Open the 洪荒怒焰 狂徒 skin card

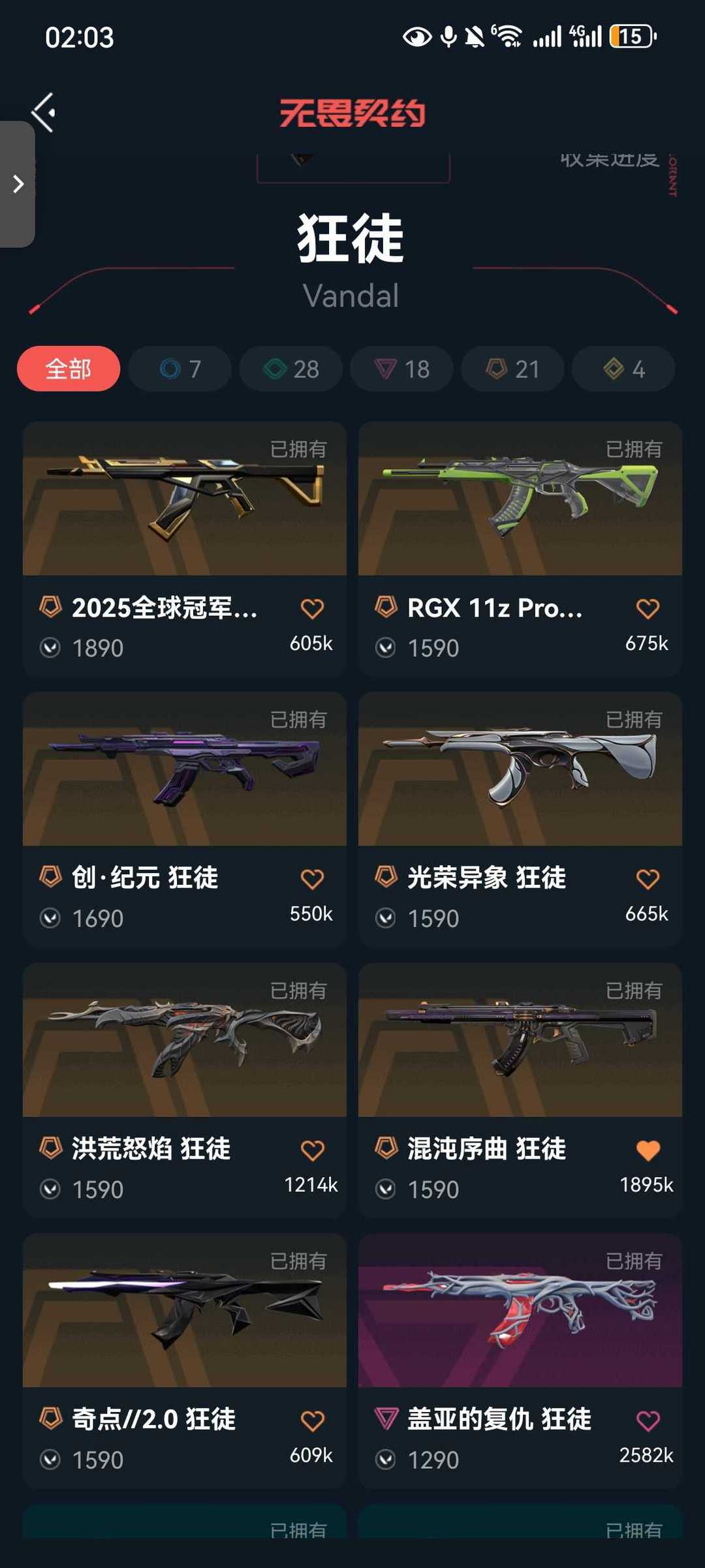(x=185, y=1041)
